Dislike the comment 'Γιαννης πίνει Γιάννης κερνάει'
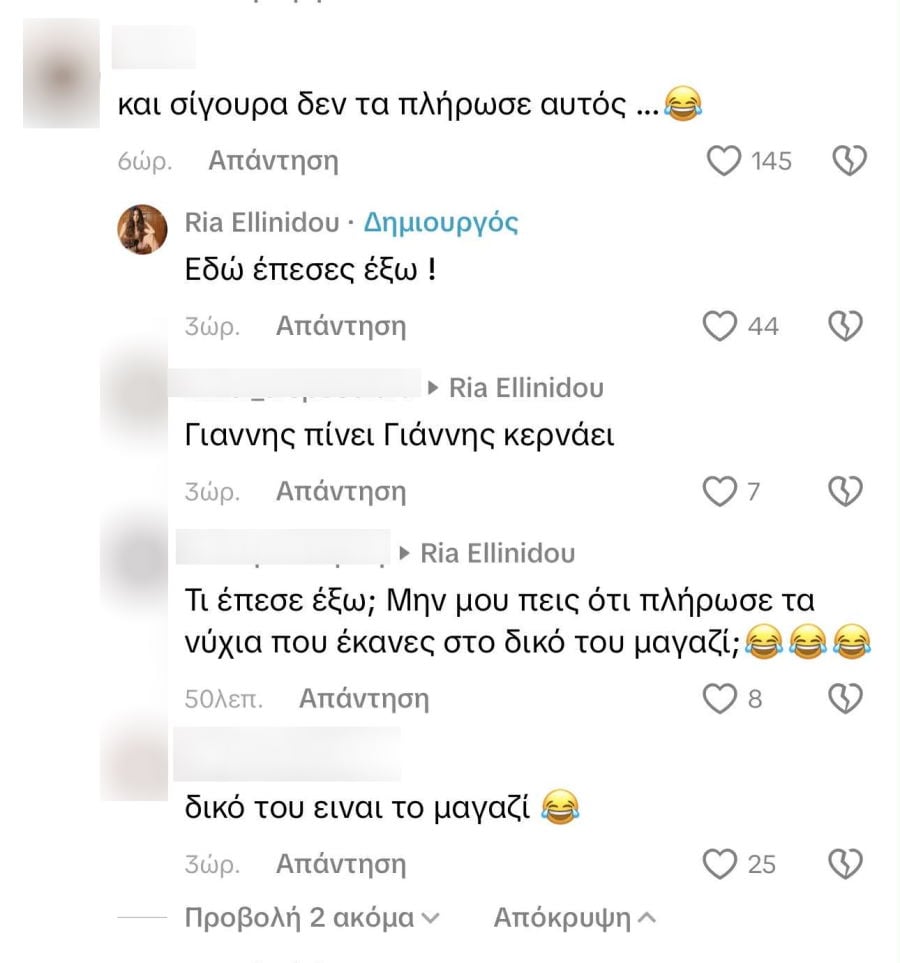The height and width of the screenshot is (963, 900). (x=849, y=491)
